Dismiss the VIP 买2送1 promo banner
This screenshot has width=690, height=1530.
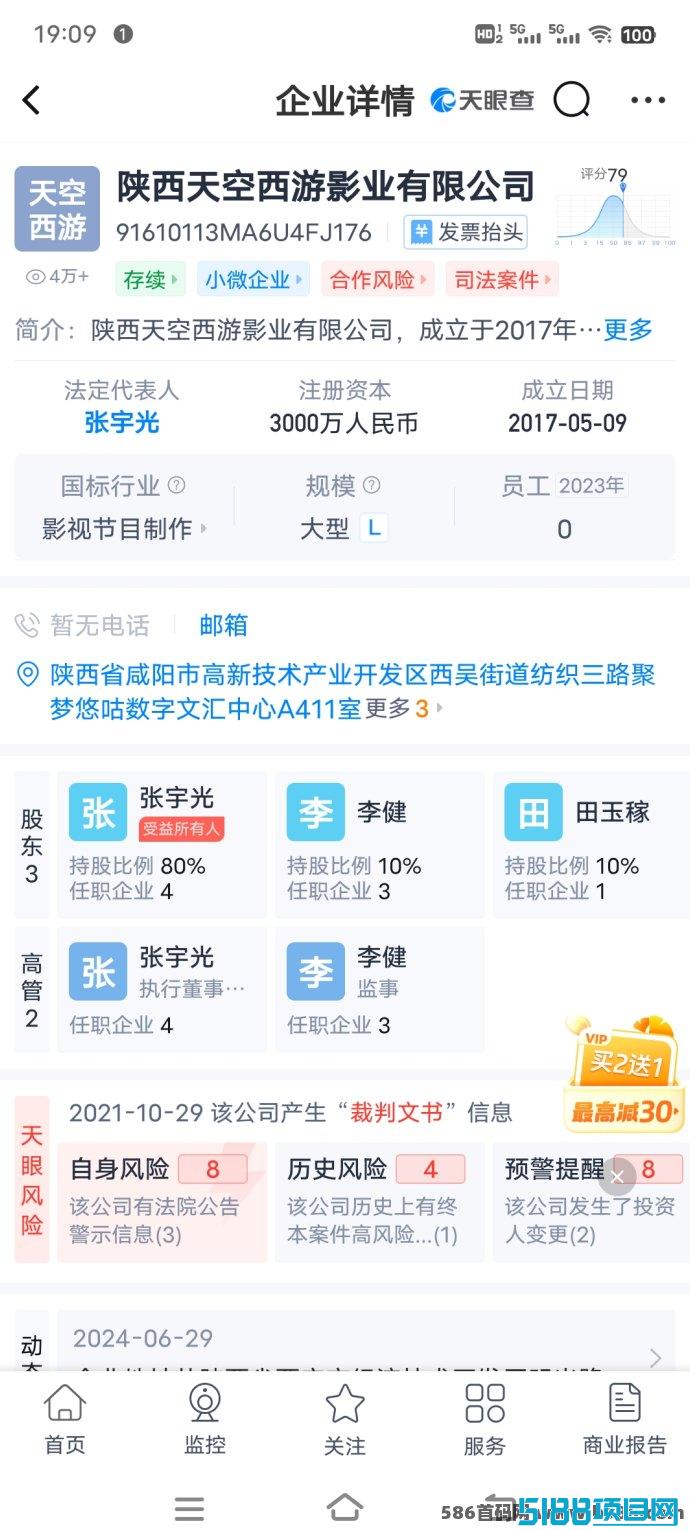click(618, 1176)
